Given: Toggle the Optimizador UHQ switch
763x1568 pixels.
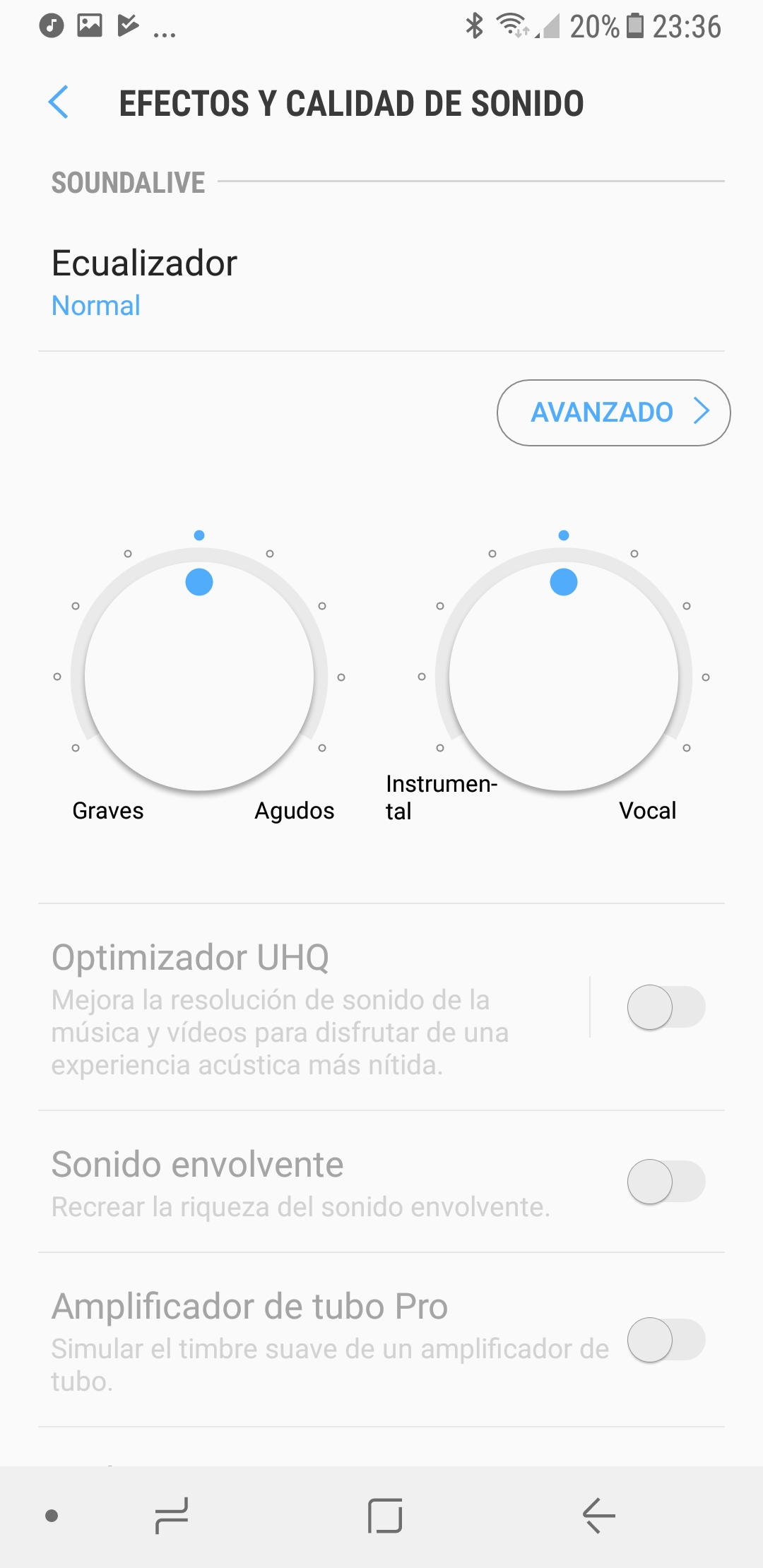Looking at the screenshot, I should pos(666,1007).
